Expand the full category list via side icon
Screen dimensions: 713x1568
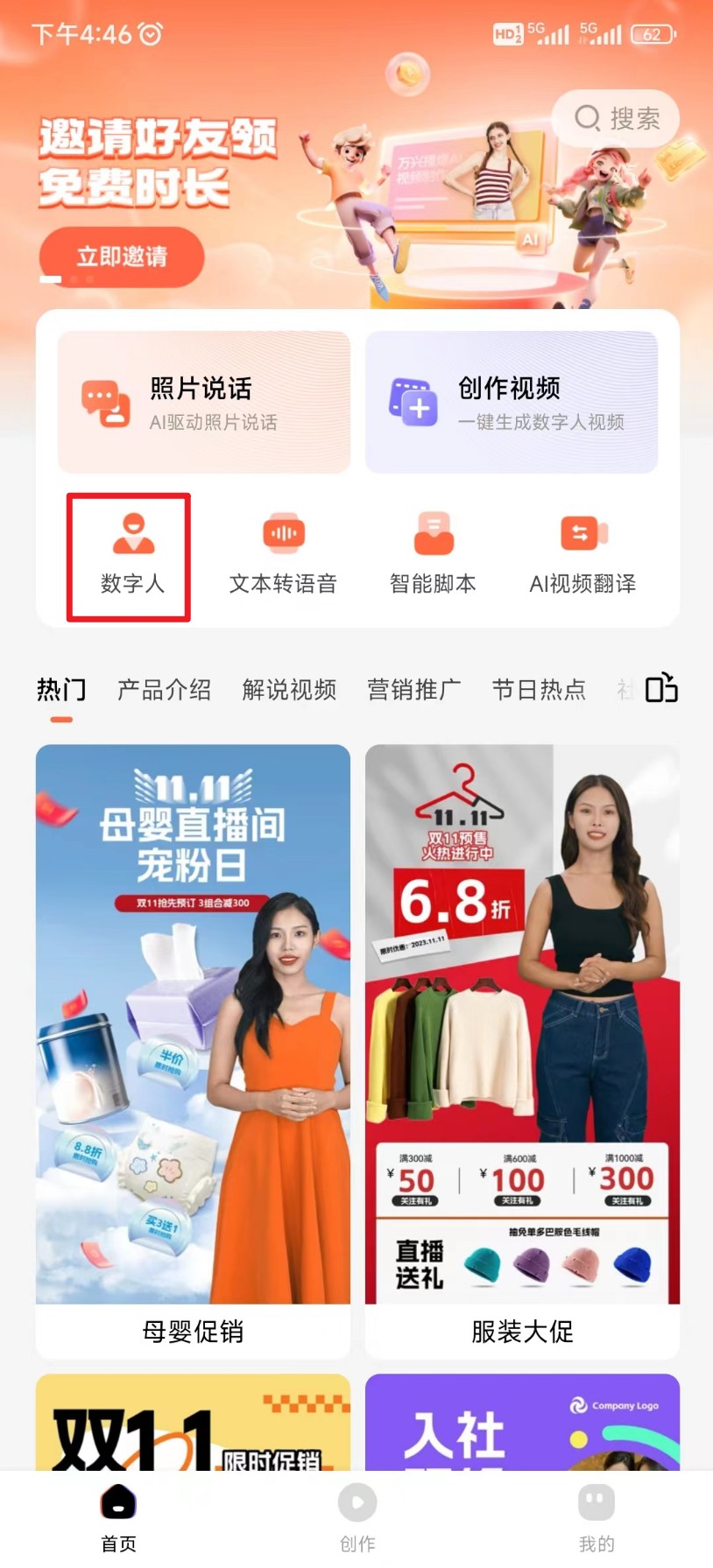[x=662, y=689]
